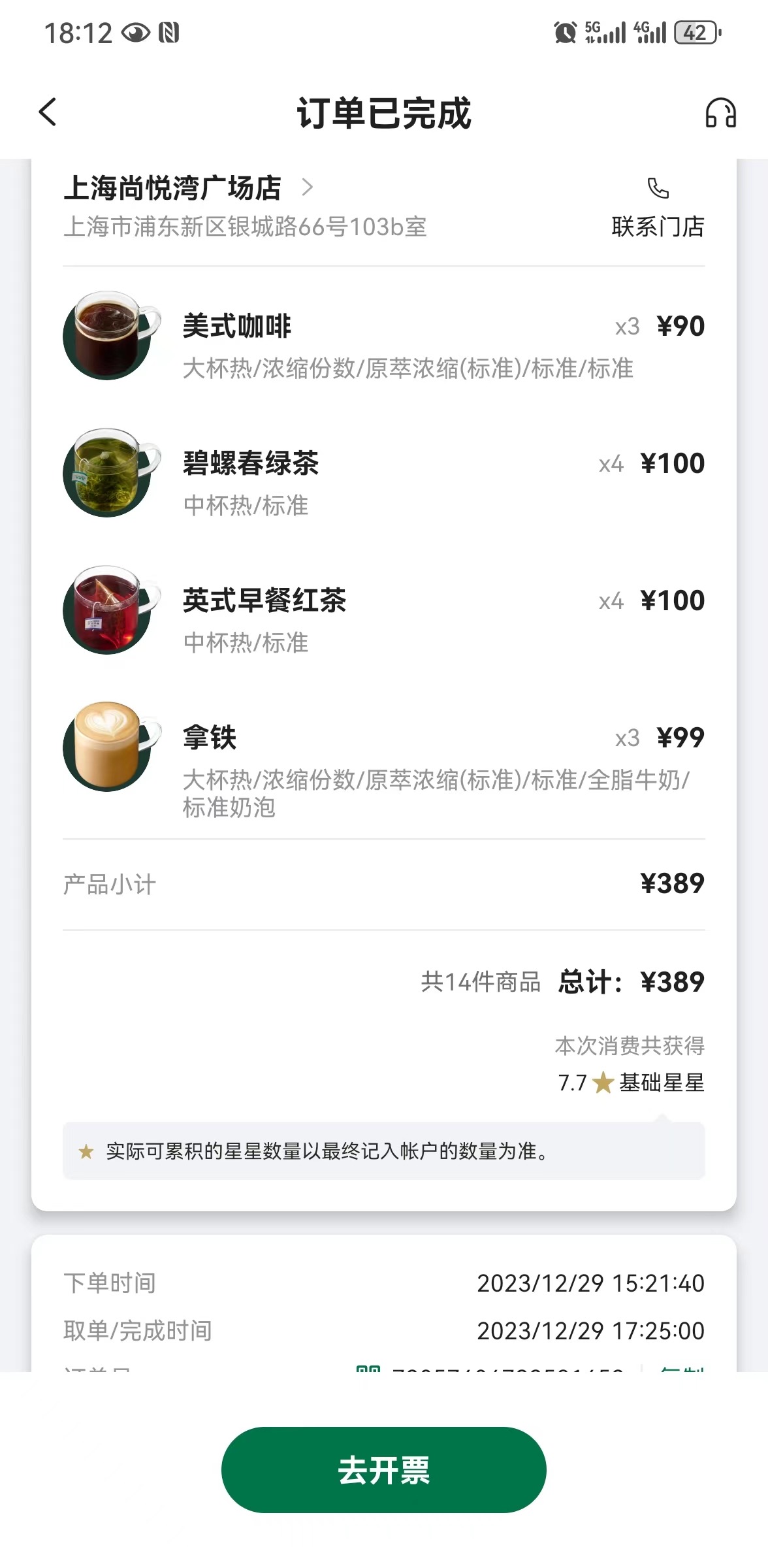
Task: Tap 去开票 to request an invoice
Action: (384, 1470)
